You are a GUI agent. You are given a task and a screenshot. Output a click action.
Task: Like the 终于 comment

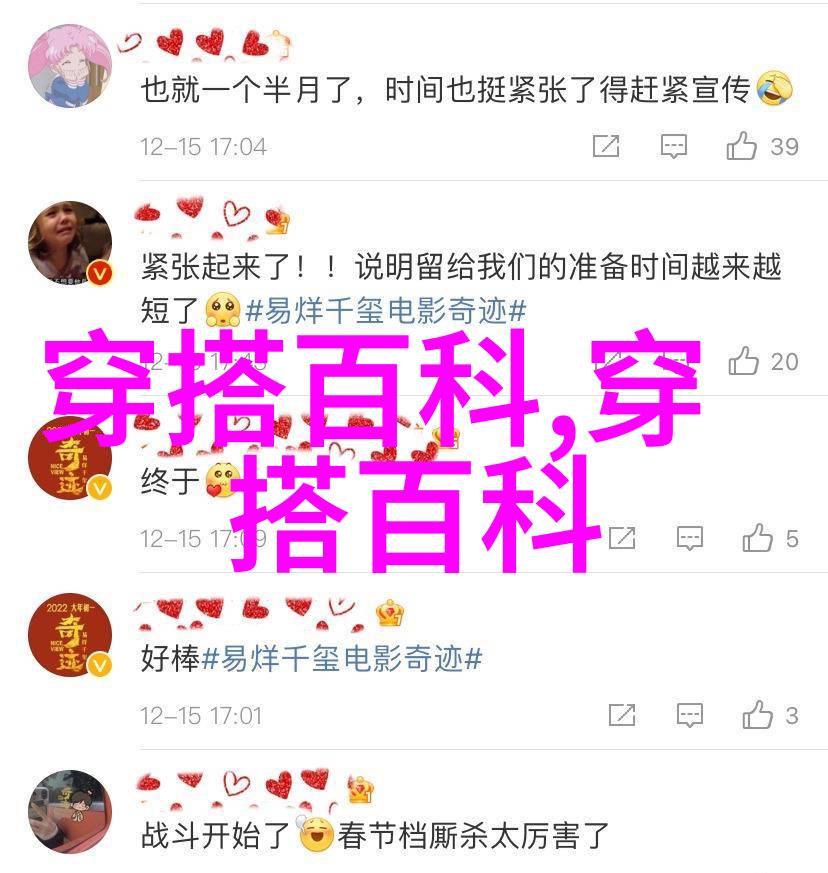pos(757,539)
